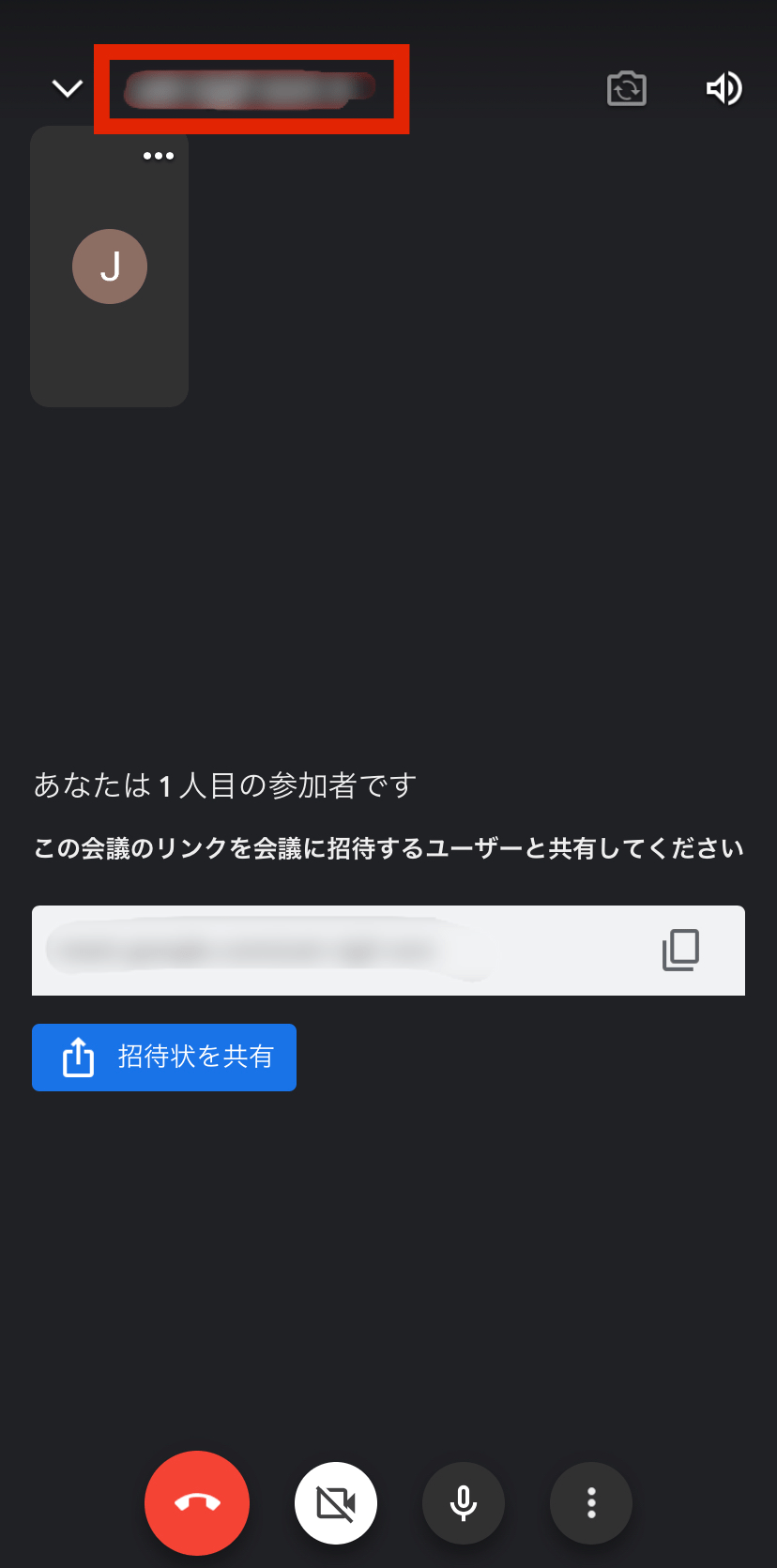The width and height of the screenshot is (777, 1568).
Task: Tap the 招待状を共有 button
Action: coord(164,1058)
